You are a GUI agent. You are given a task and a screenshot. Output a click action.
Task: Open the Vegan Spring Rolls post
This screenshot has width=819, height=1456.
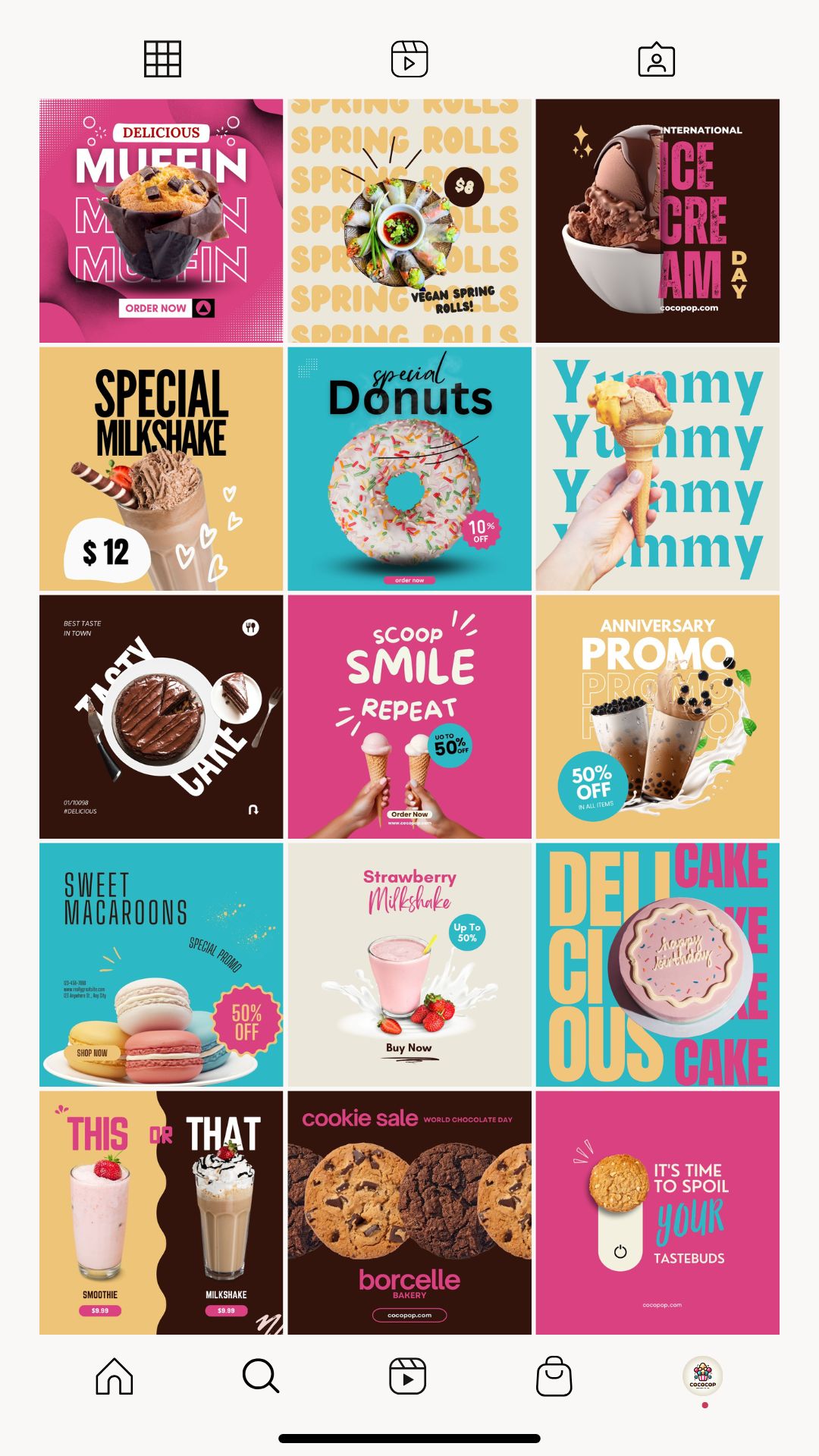click(409, 221)
